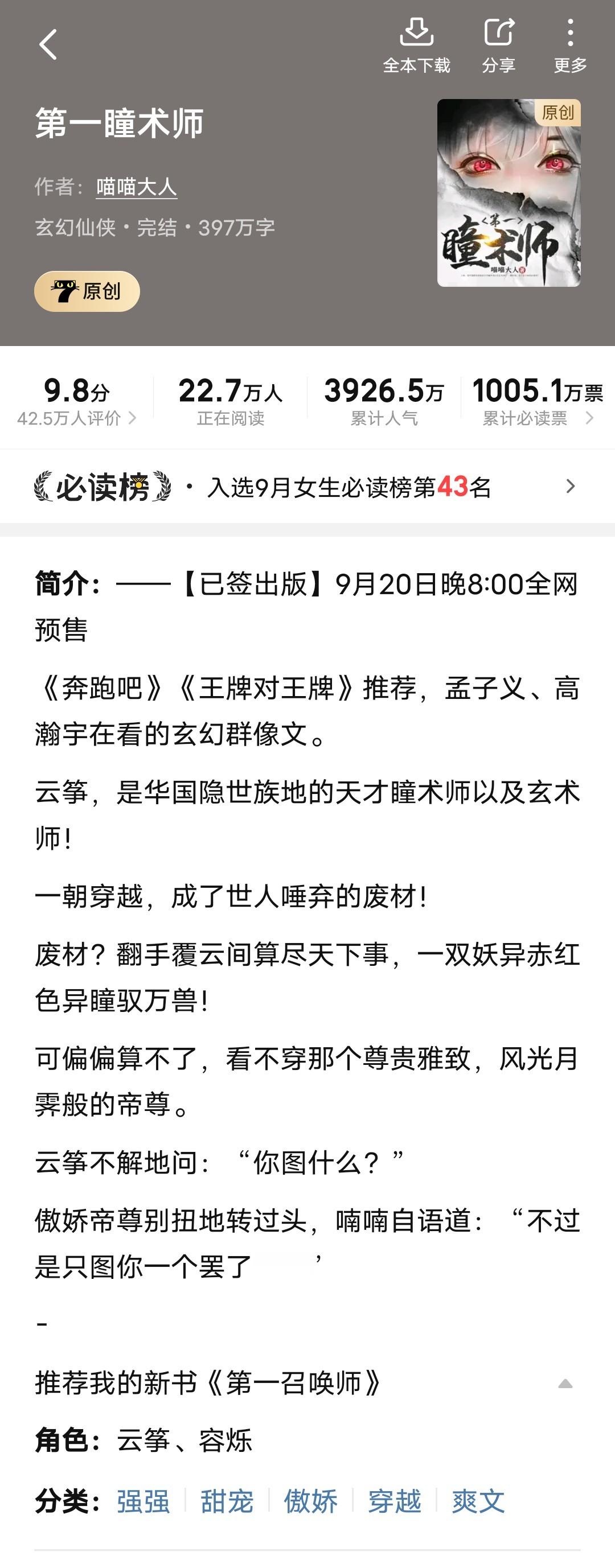This screenshot has width=615, height=1568.
Task: Select the 甜宠 category tag
Action: coord(227,1501)
